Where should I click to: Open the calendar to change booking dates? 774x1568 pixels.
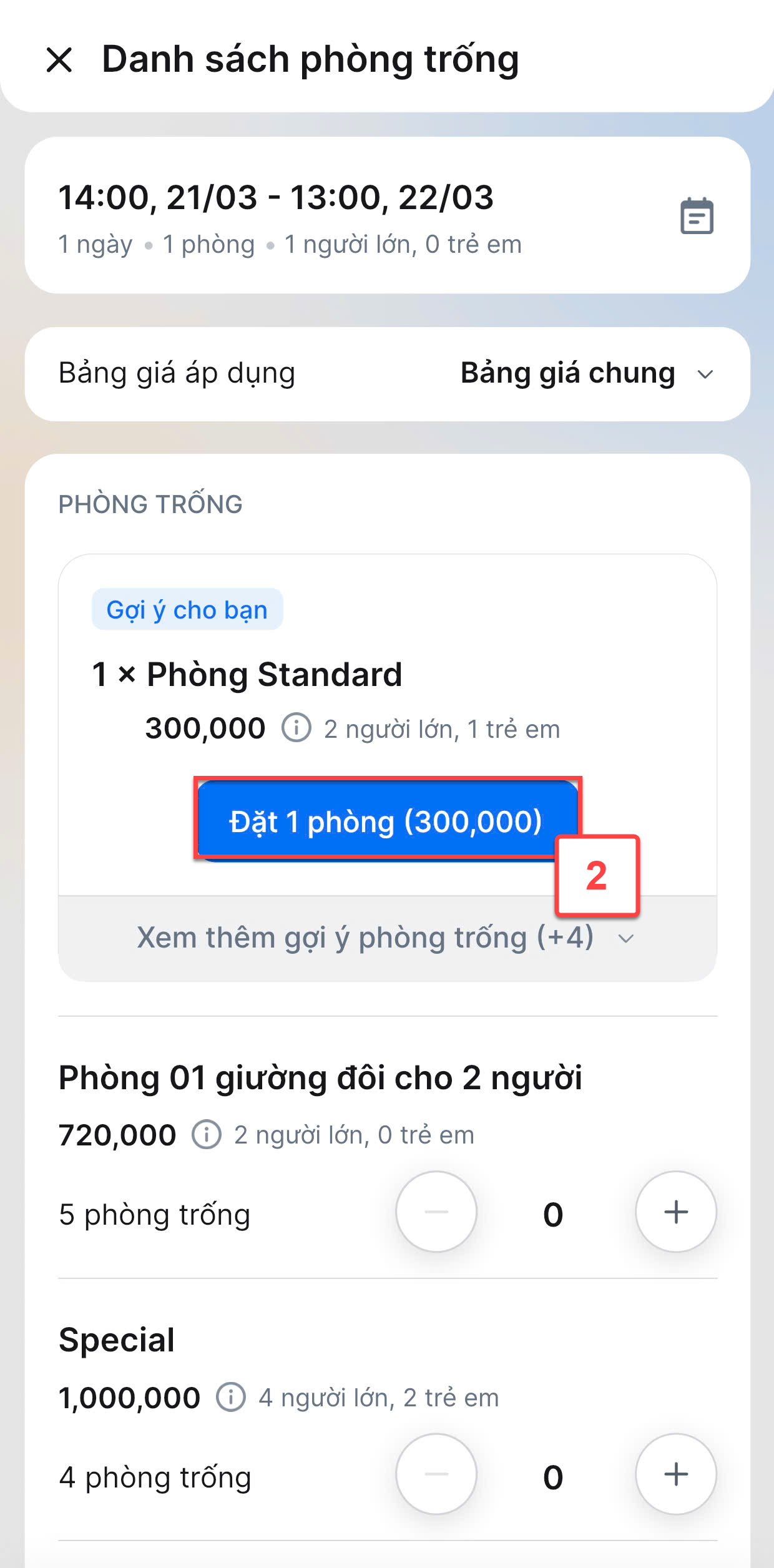(x=697, y=216)
